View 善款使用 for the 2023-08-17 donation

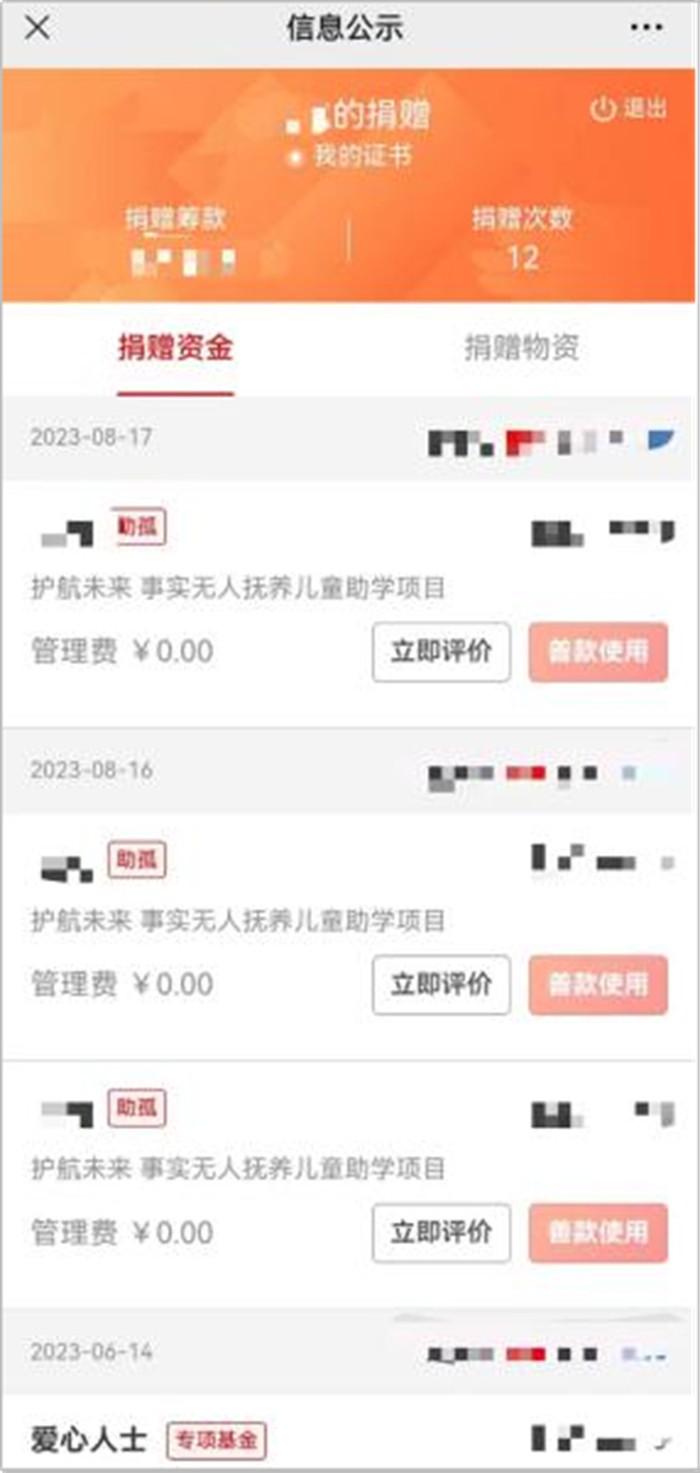598,652
